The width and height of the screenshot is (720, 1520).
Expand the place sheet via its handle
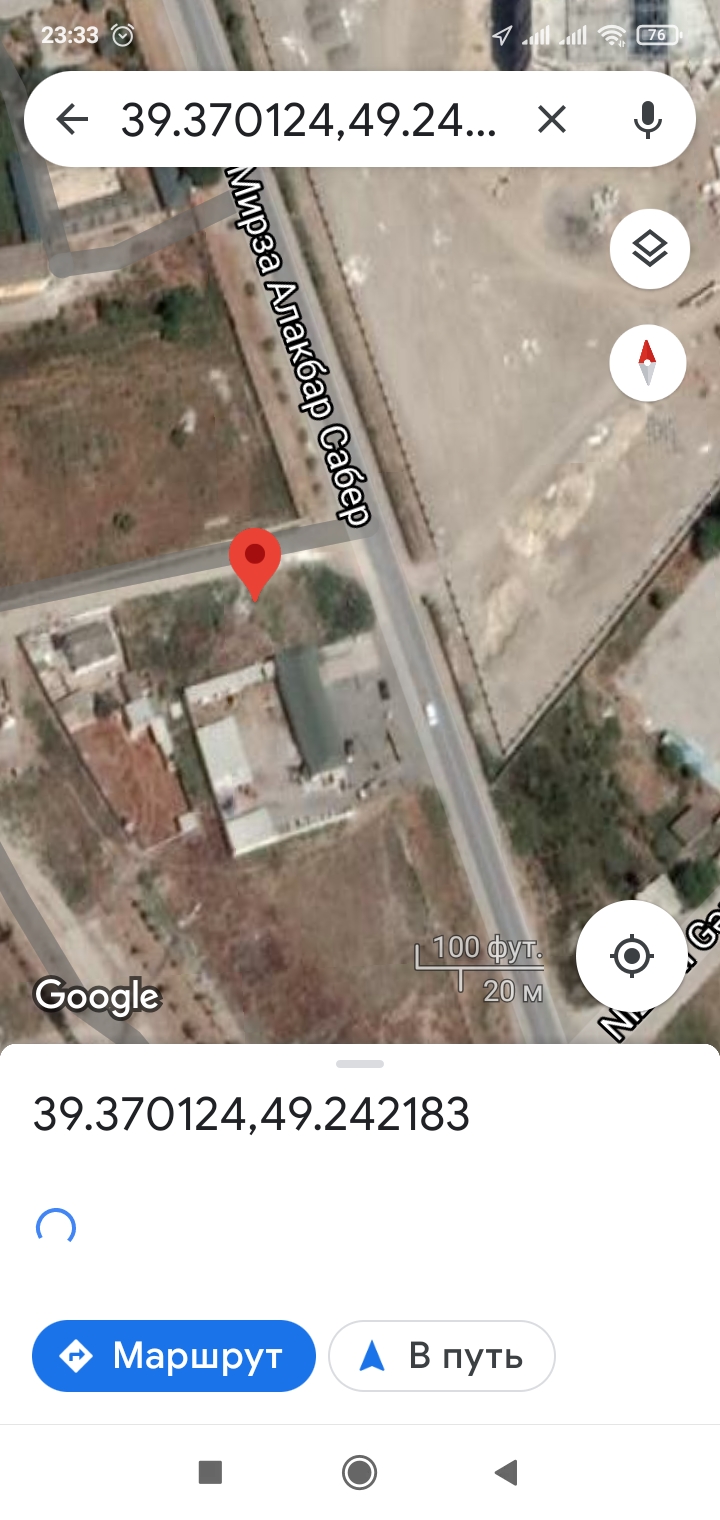tap(360, 1064)
